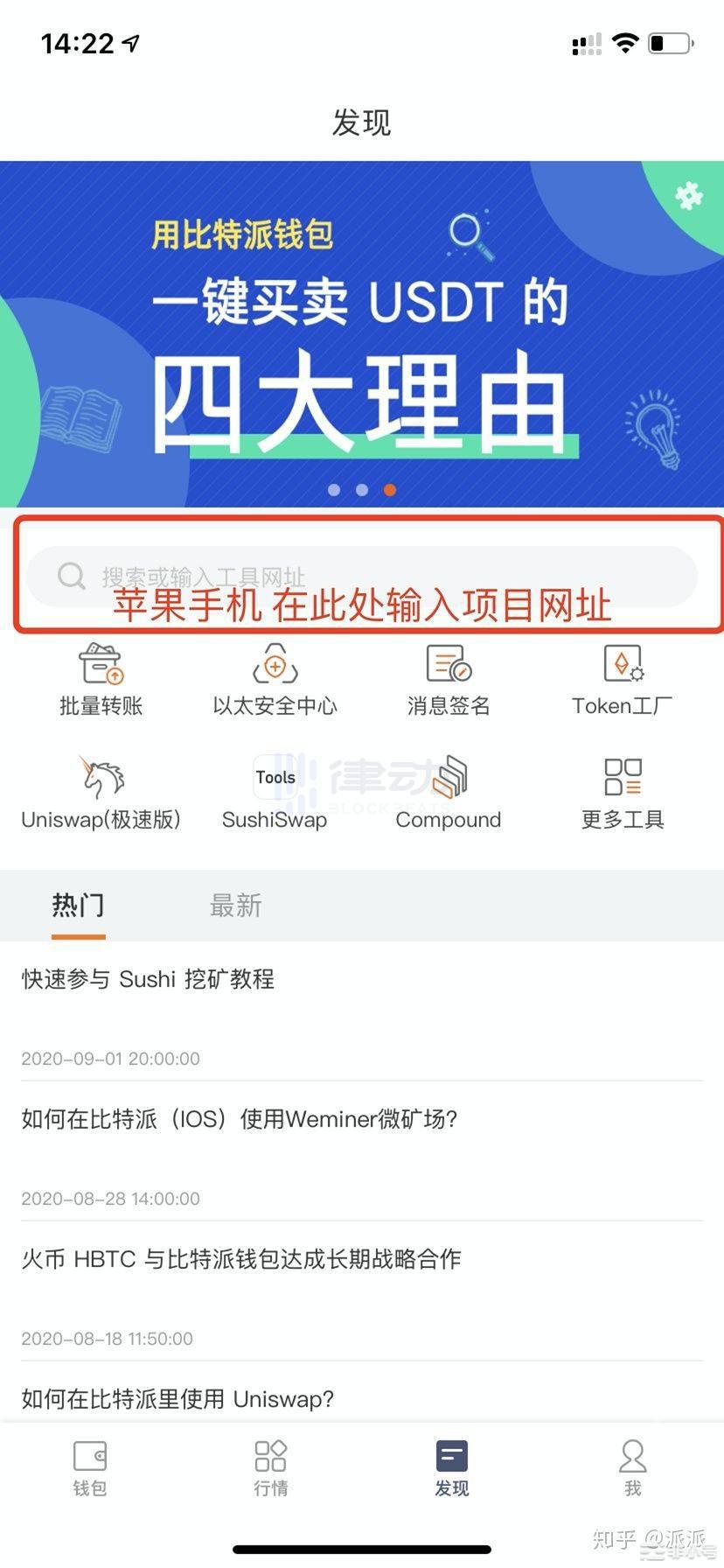Read 如何在比特派里使用 Uniswap article
Image resolution: width=724 pixels, height=1568 pixels.
[x=178, y=1398]
